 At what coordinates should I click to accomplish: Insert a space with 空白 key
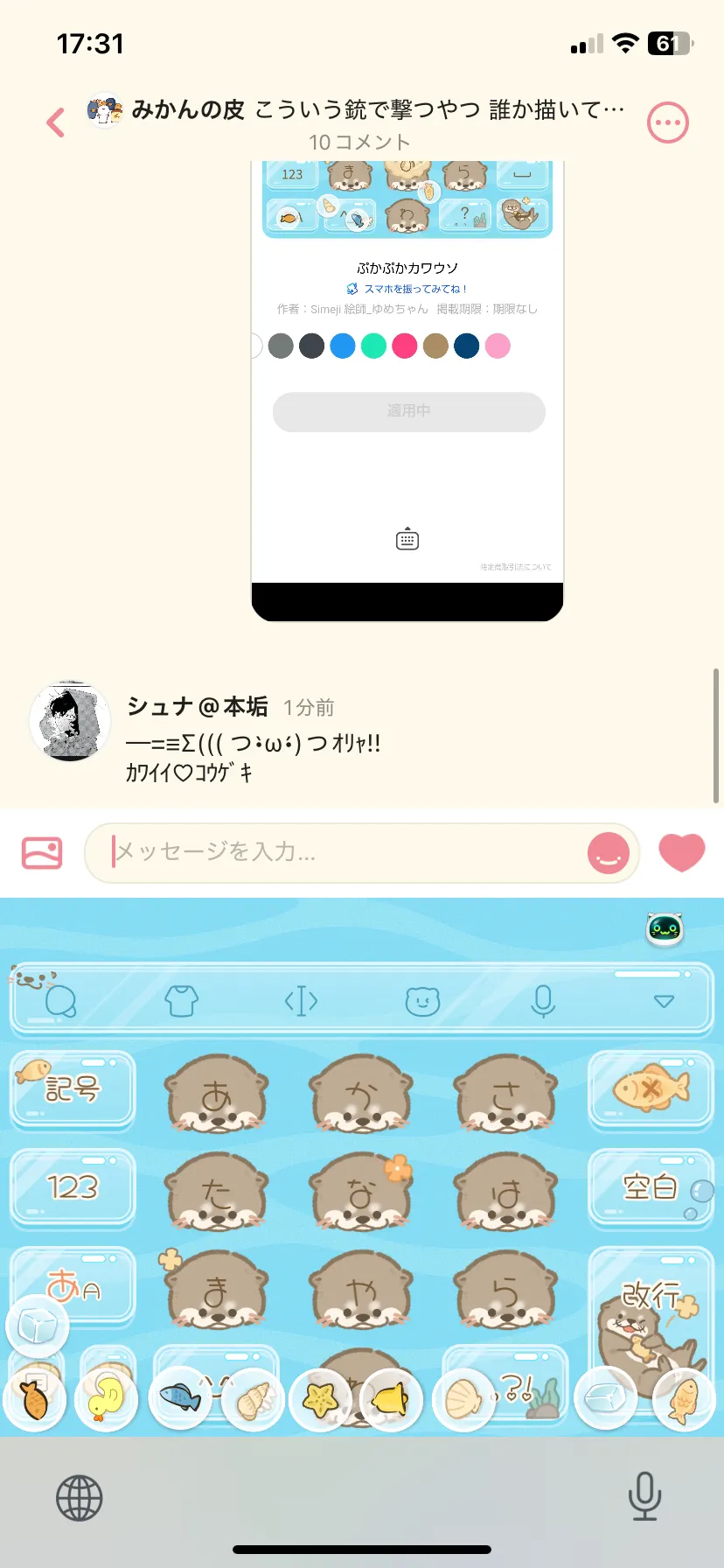click(651, 1187)
